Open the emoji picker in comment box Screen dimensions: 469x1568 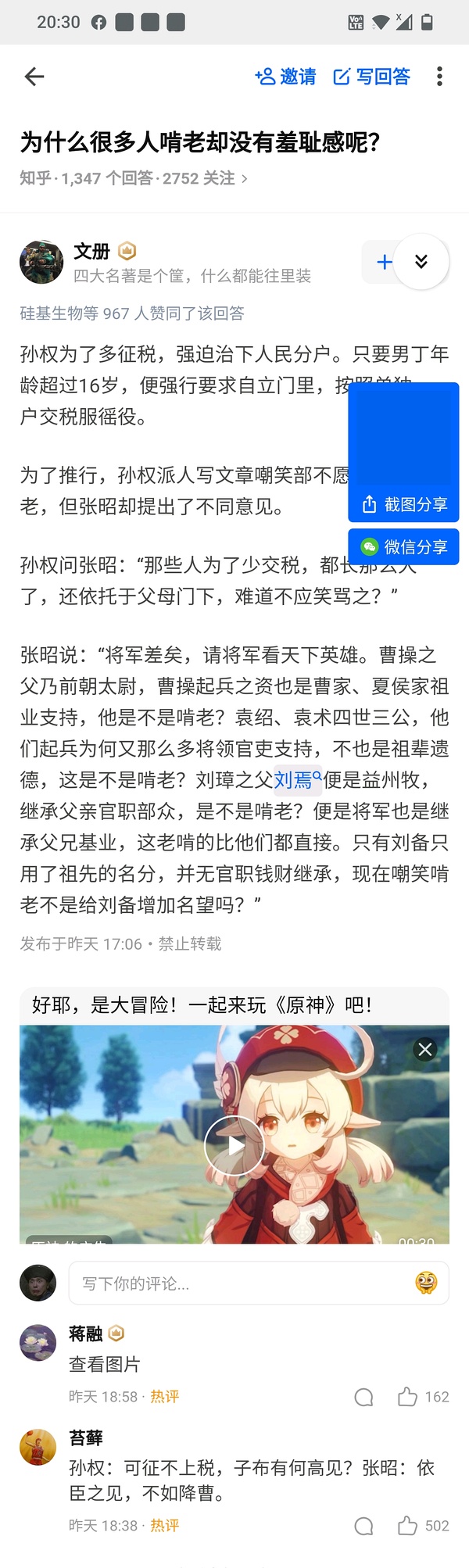point(426,1283)
